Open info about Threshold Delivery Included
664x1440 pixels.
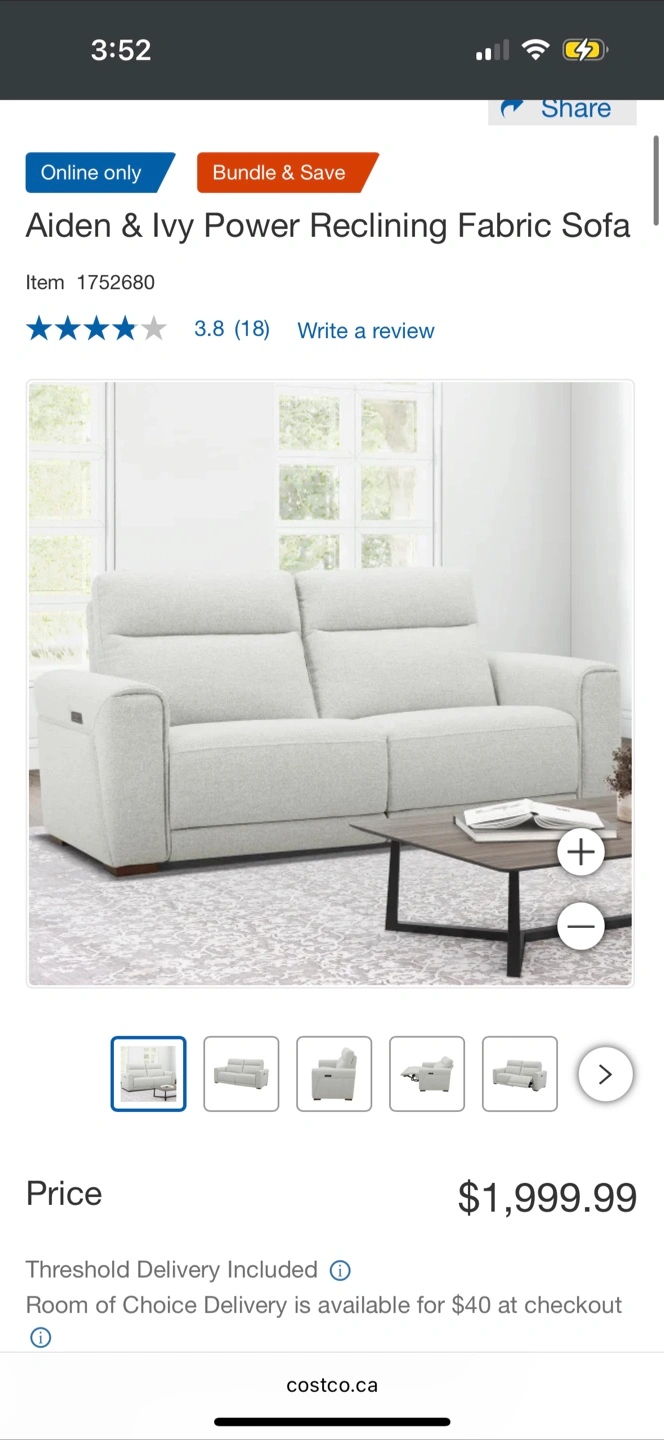[340, 1271]
